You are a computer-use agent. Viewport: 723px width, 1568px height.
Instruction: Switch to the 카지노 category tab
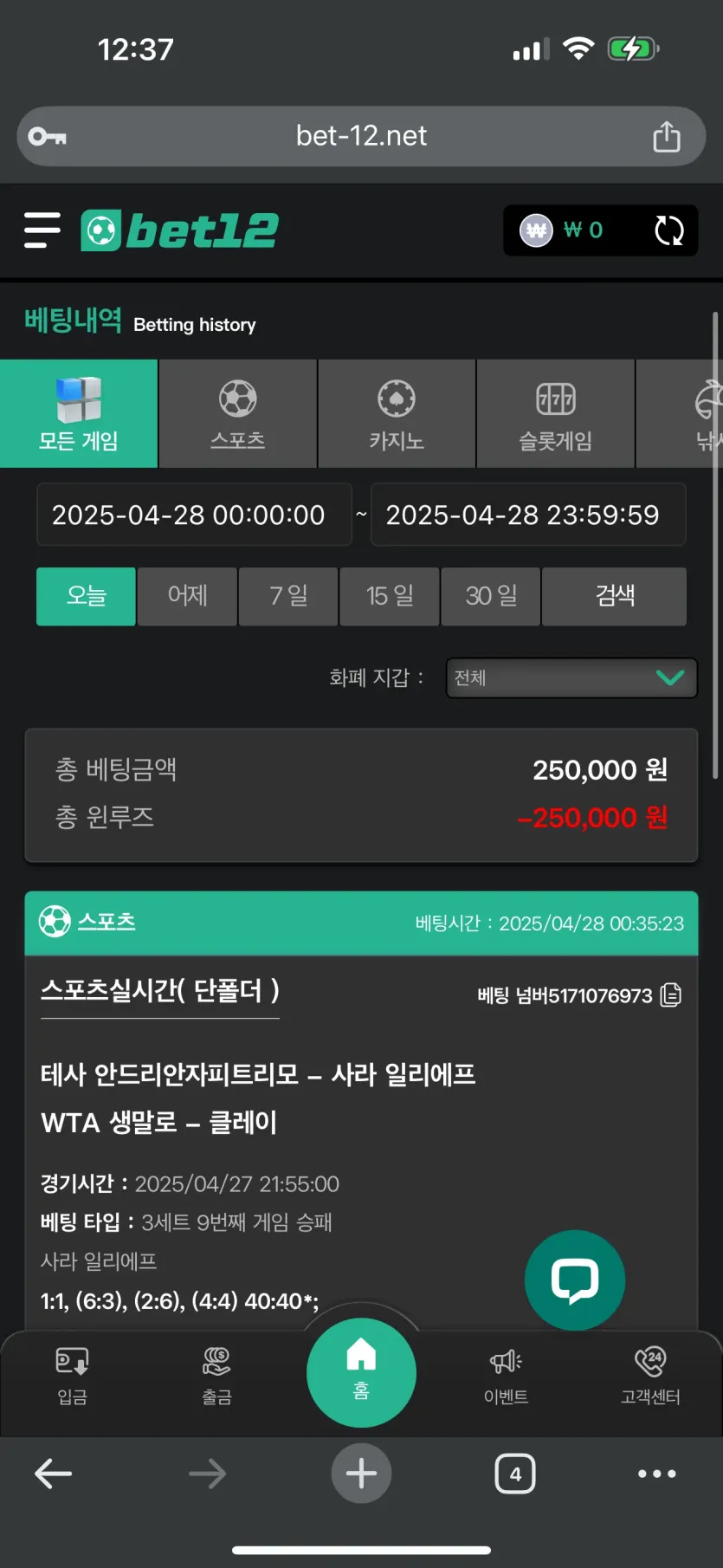point(397,414)
